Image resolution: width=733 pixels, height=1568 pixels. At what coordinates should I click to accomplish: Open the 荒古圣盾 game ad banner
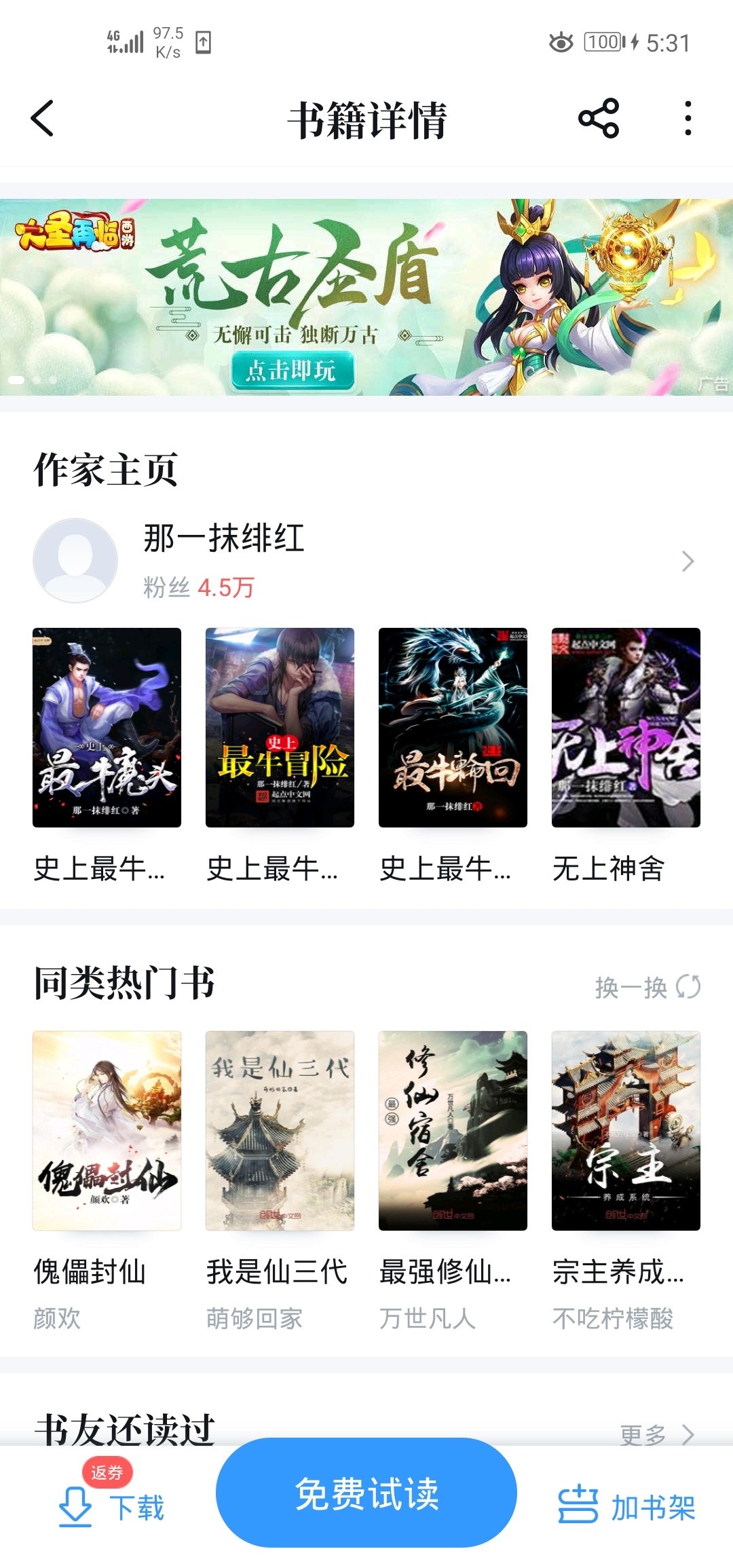coord(366,297)
